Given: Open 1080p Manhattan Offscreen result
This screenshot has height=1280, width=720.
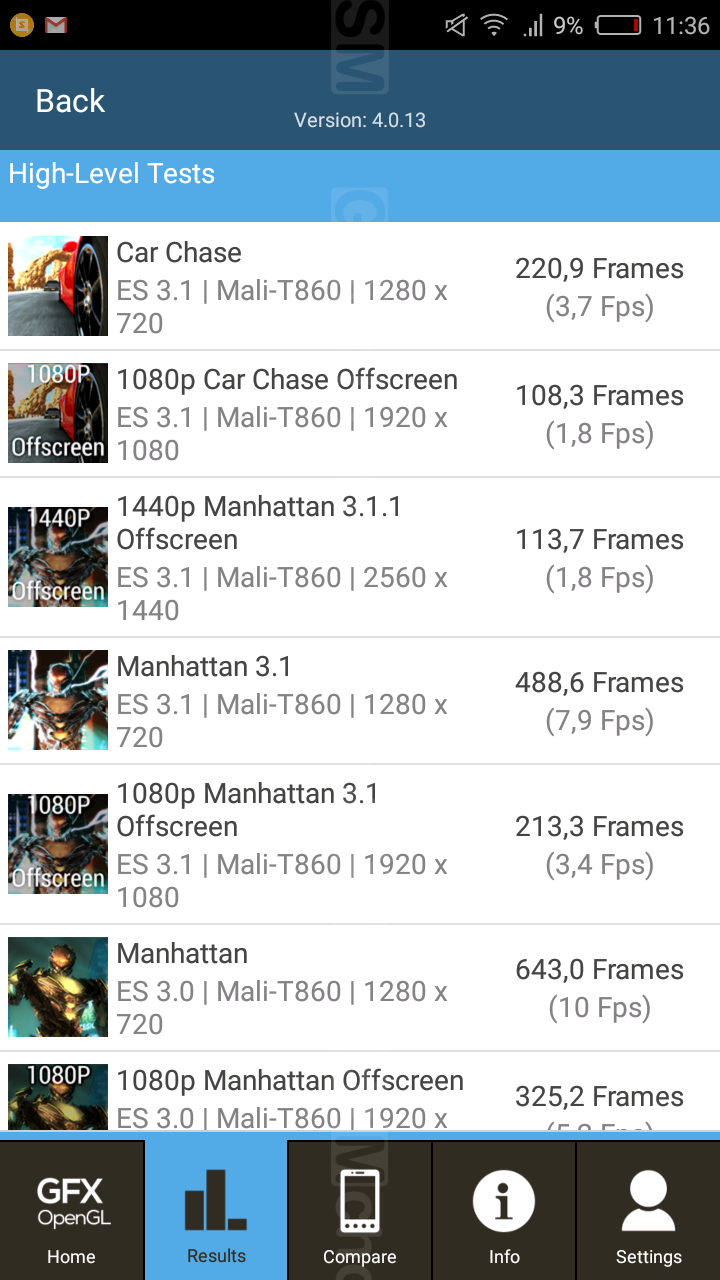Looking at the screenshot, I should pos(360,1097).
